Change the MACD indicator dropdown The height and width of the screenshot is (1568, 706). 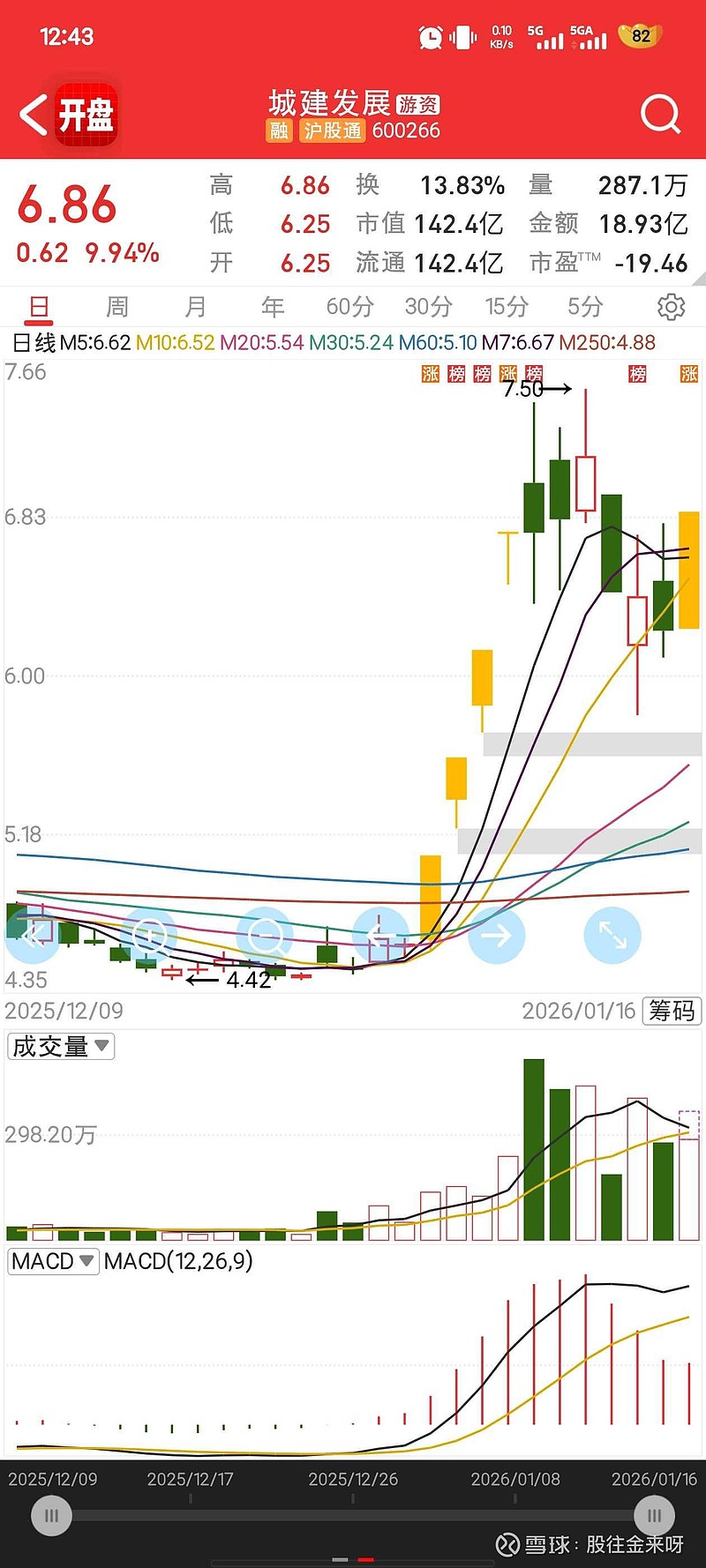tap(52, 1261)
